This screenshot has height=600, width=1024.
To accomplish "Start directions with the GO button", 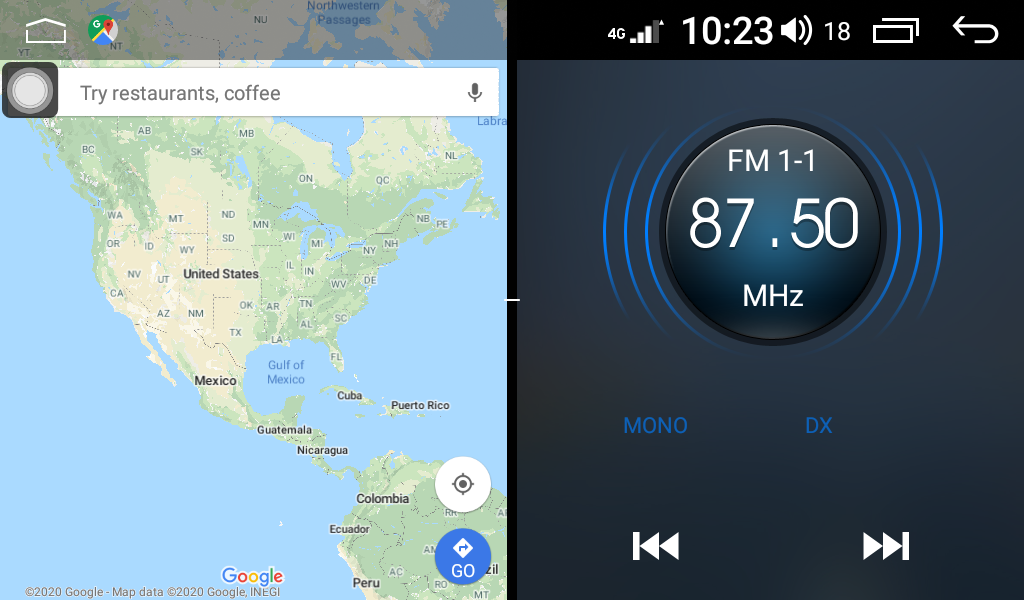I will coord(462,557).
